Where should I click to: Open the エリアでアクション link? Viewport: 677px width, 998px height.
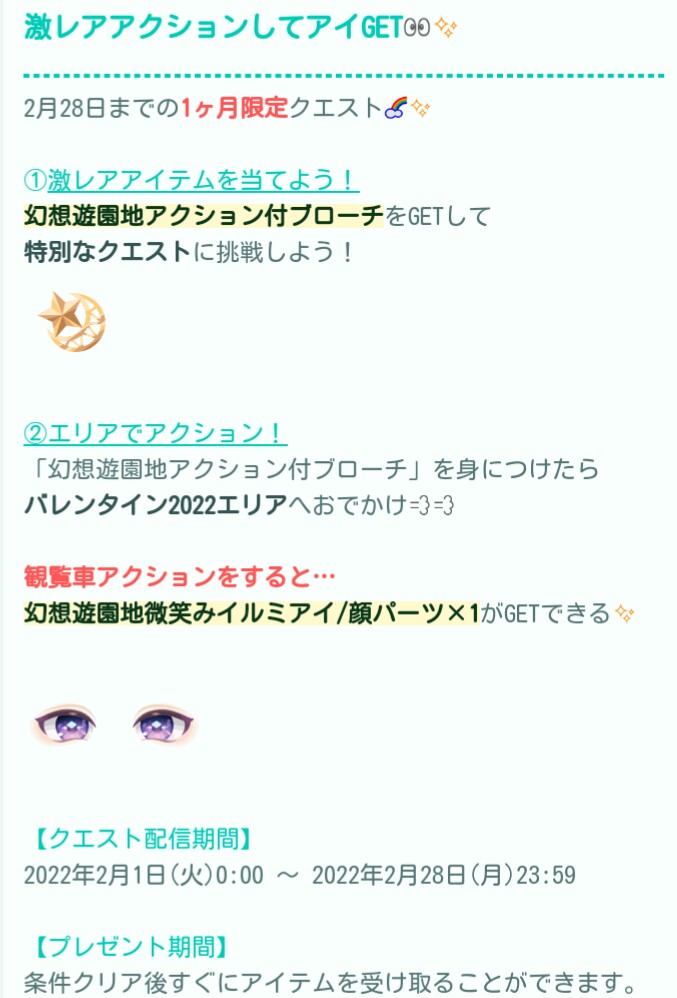(x=155, y=434)
